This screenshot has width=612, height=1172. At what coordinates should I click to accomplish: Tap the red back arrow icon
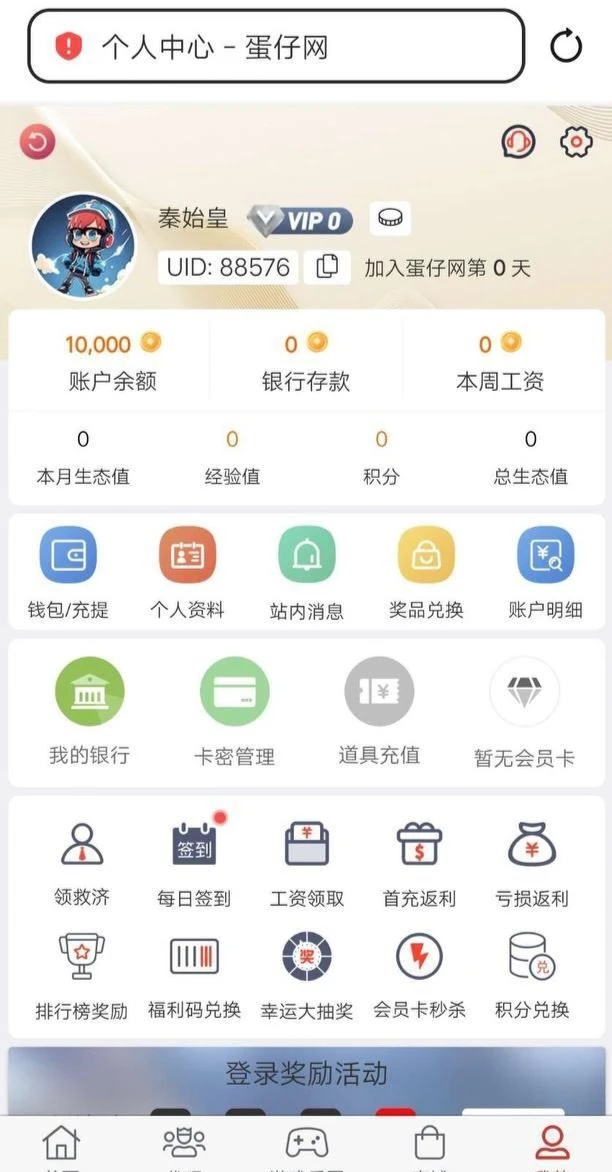coord(38,142)
